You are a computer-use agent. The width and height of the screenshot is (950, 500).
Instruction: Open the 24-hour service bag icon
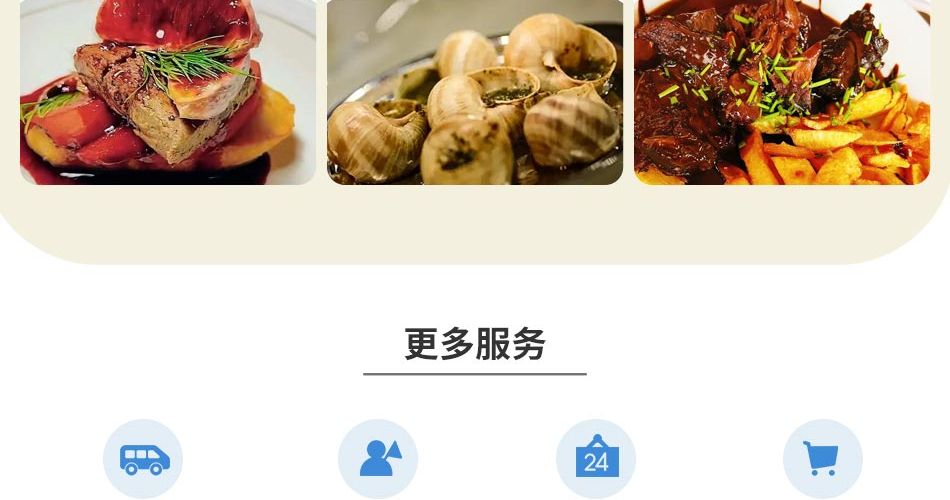596,459
